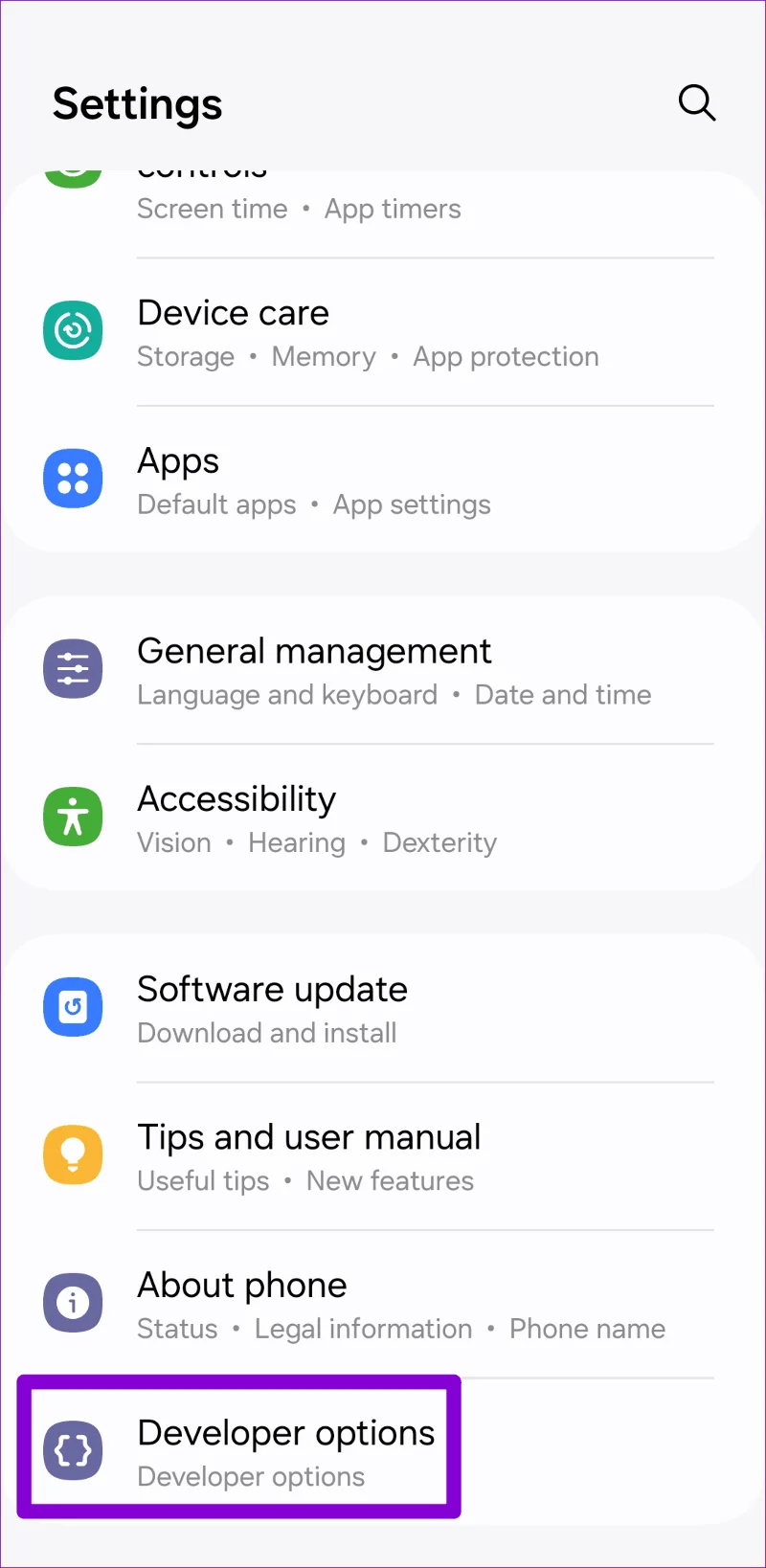Open the Apps settings row
This screenshot has width=766, height=1568.
pyautogui.click(x=383, y=480)
